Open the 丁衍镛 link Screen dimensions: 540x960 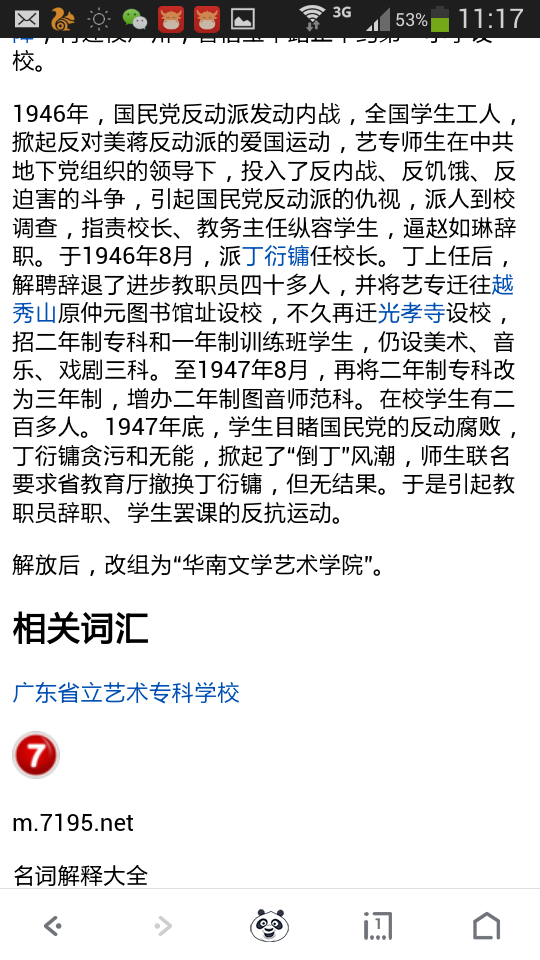point(276,257)
